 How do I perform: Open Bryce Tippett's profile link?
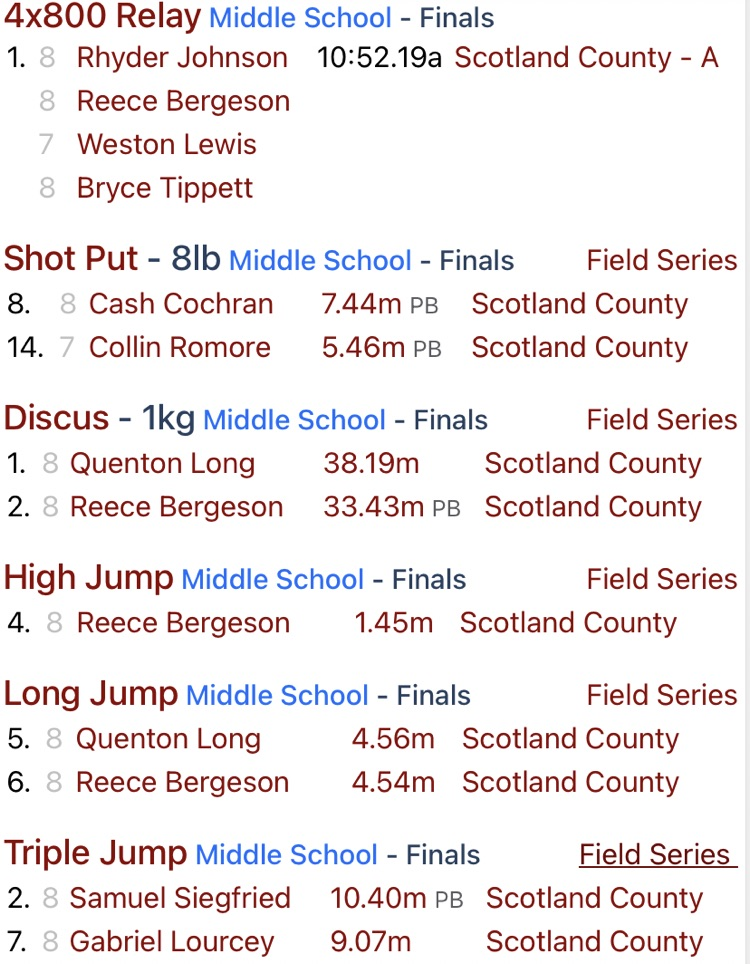coord(165,189)
